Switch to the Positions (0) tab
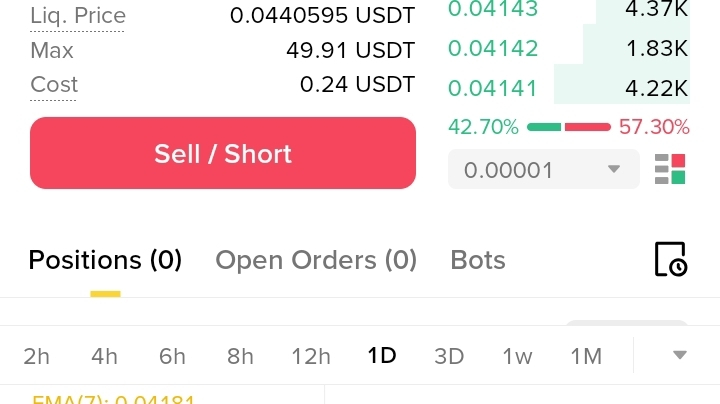Viewport: 720px width, 404px height. [x=105, y=260]
